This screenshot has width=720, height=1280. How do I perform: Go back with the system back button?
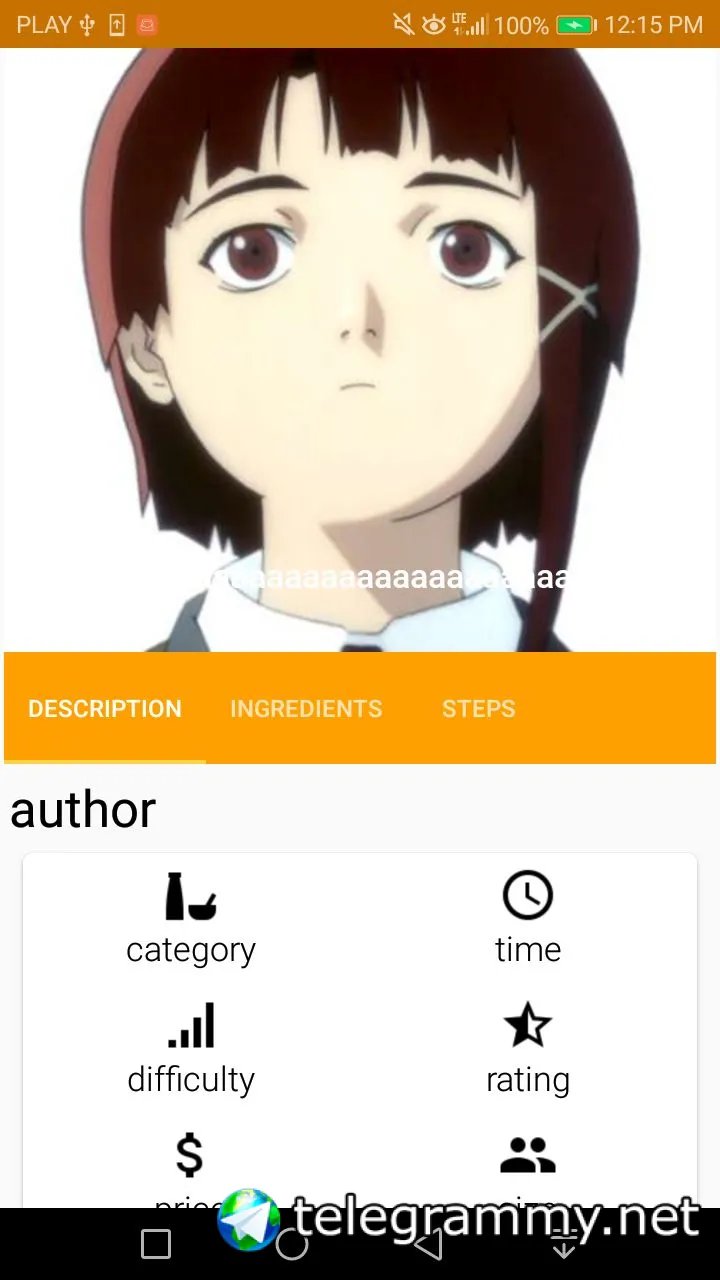428,1244
